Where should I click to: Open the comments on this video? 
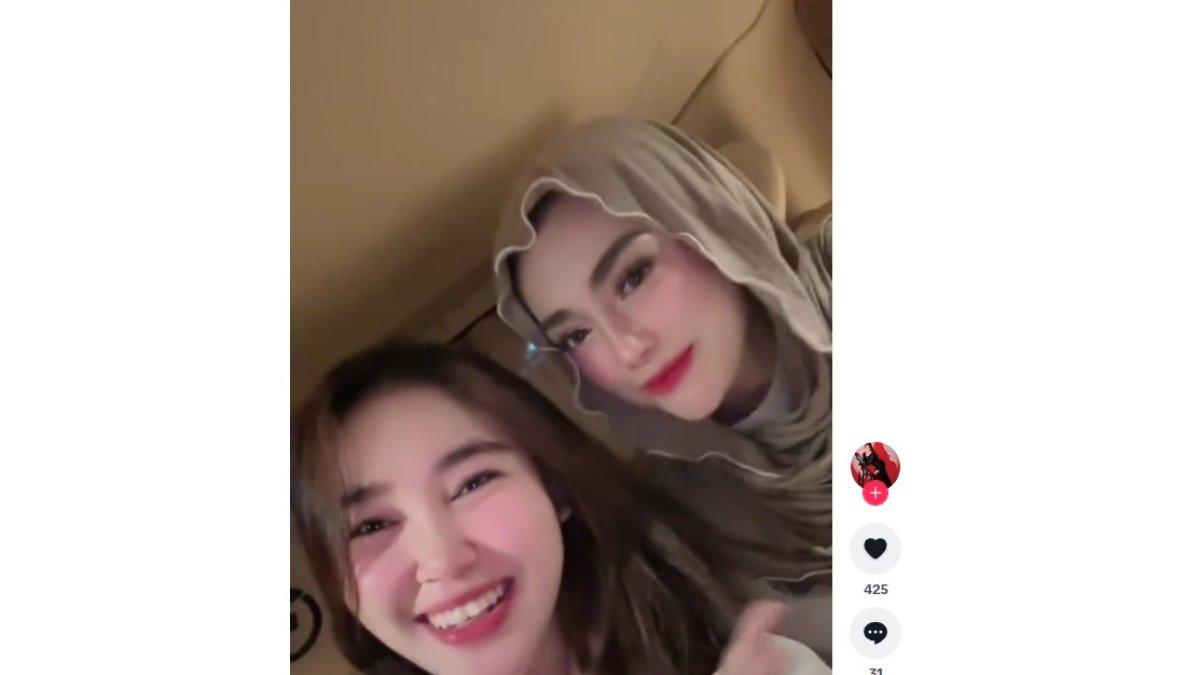(x=875, y=633)
